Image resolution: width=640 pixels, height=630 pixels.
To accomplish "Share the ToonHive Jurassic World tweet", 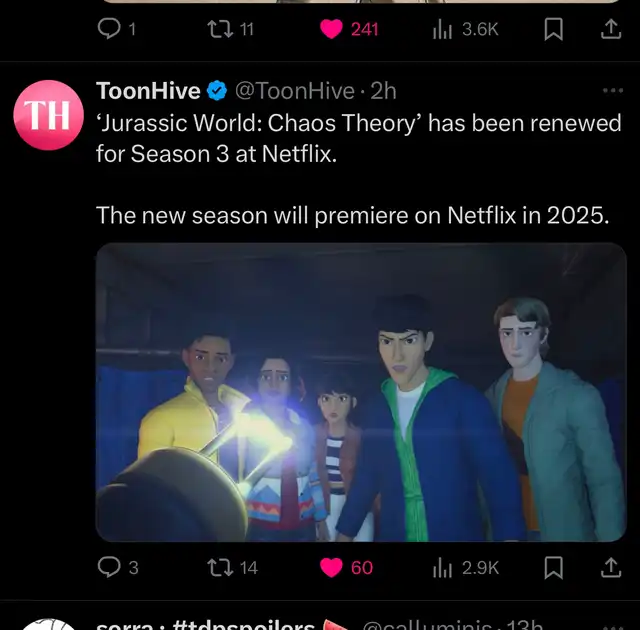I will pyautogui.click(x=609, y=567).
